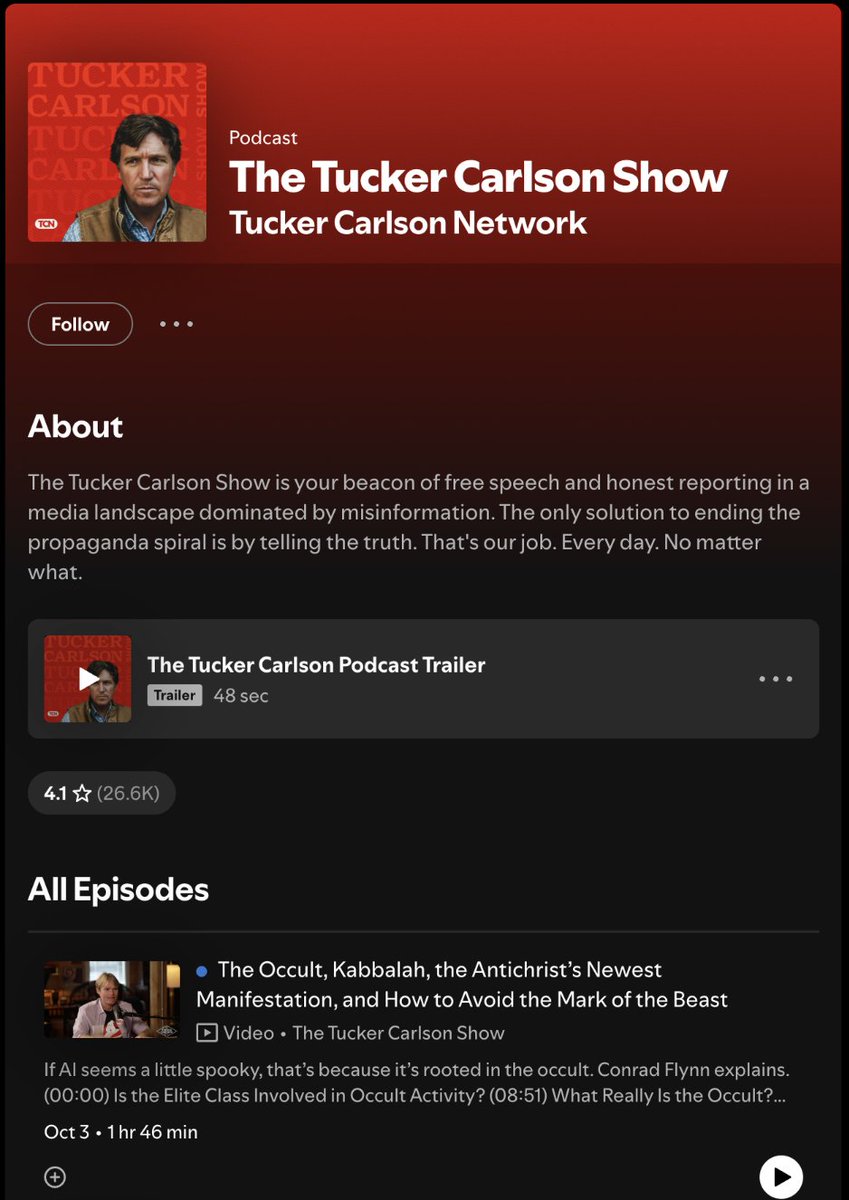This screenshot has height=1200, width=849.
Task: Tap the 4.1 star rating chip
Action: [x=101, y=793]
